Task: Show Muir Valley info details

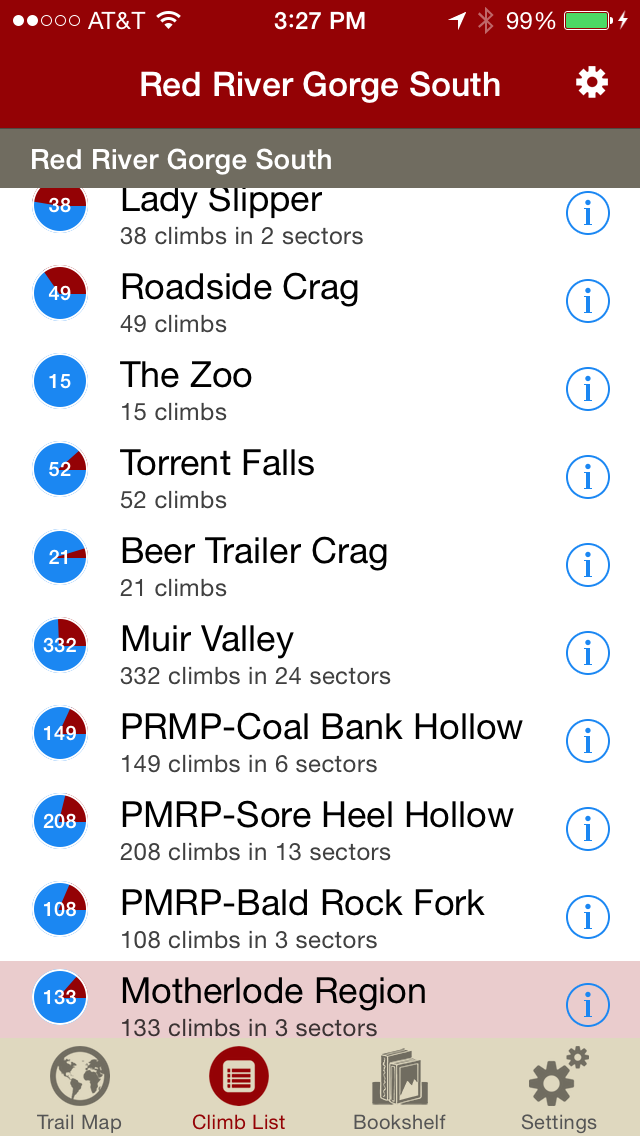Action: point(588,653)
